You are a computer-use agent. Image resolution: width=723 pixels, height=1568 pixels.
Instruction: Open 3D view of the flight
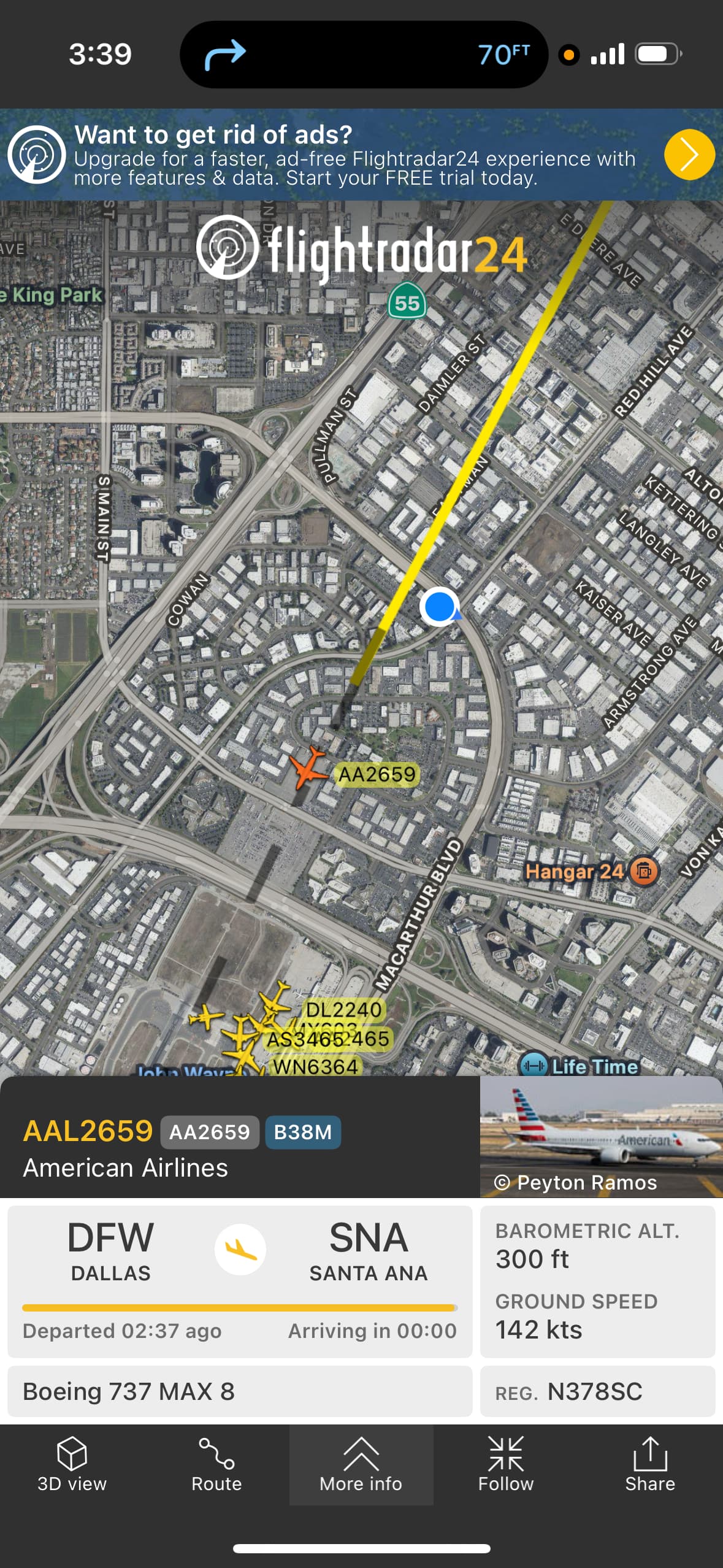[x=72, y=1464]
